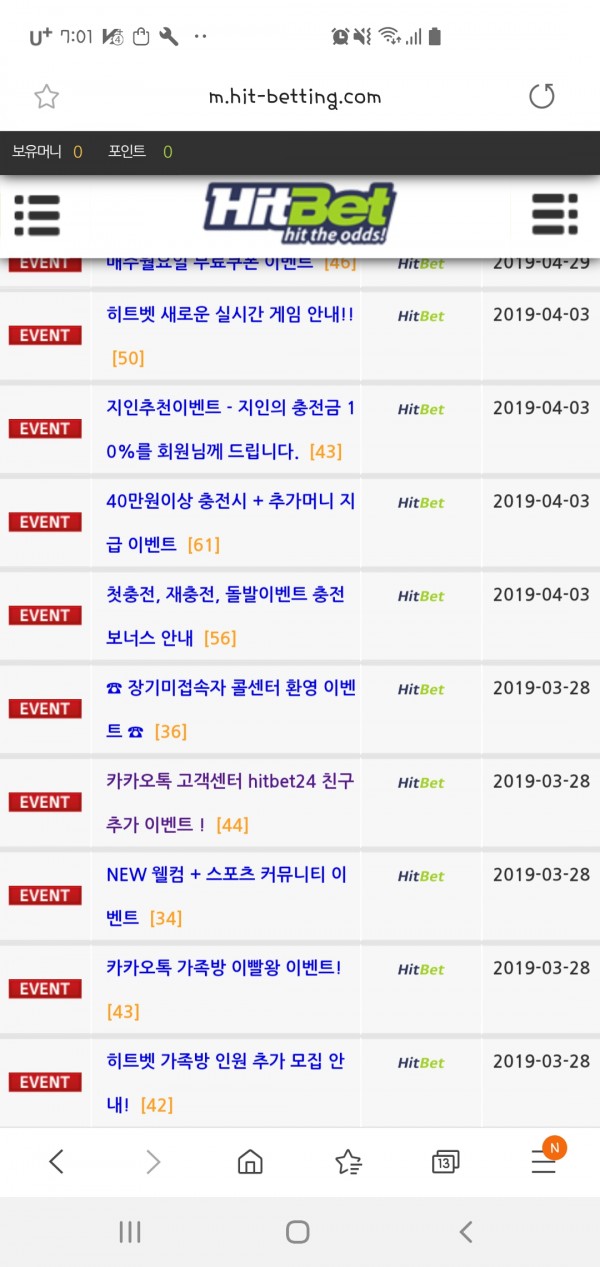Viewport: 600px width, 1267px height.
Task: Open NEW 웰컴 + 스포츠 커뮤니티 post
Action: click(226, 875)
